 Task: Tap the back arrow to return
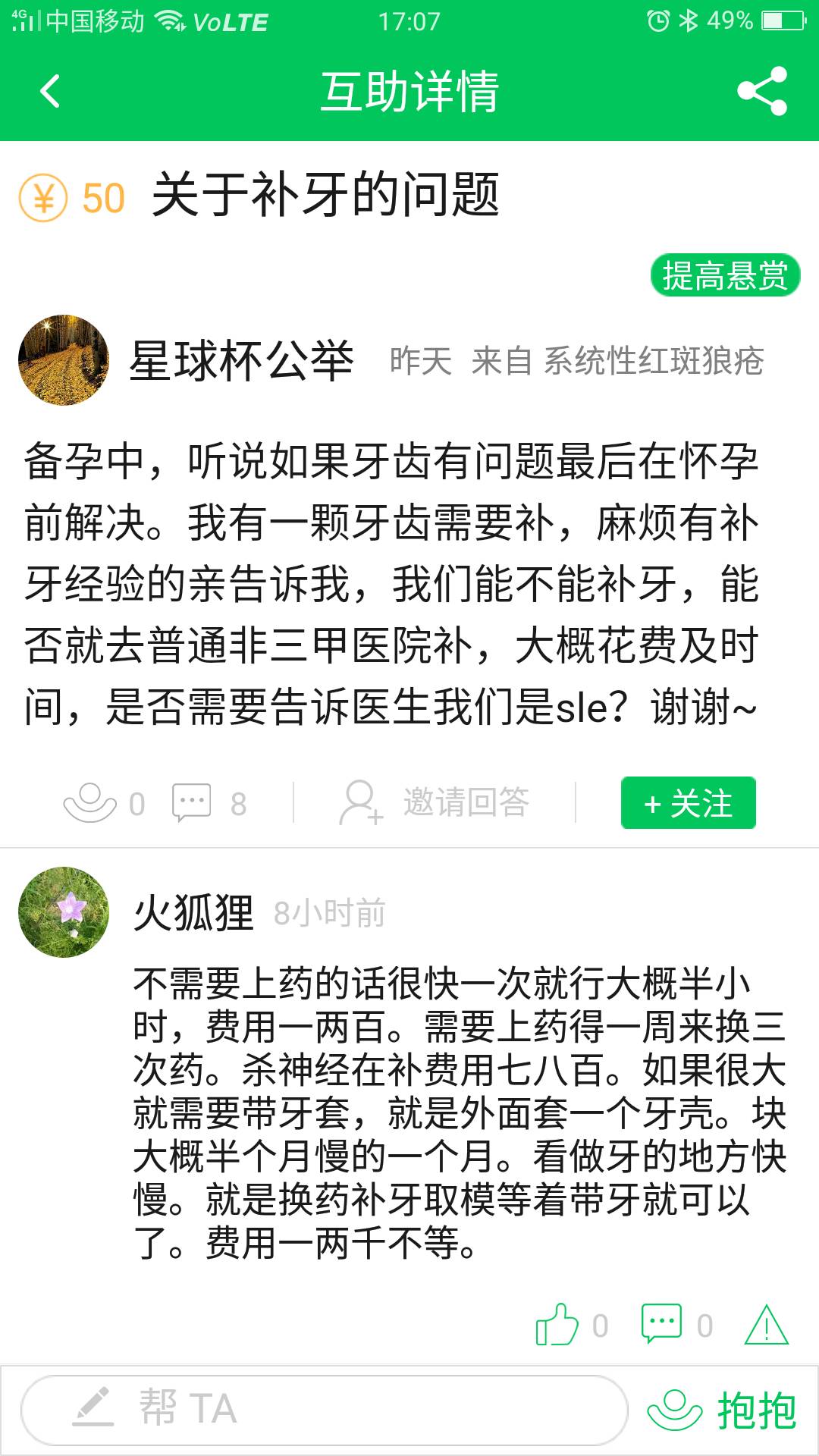point(49,91)
